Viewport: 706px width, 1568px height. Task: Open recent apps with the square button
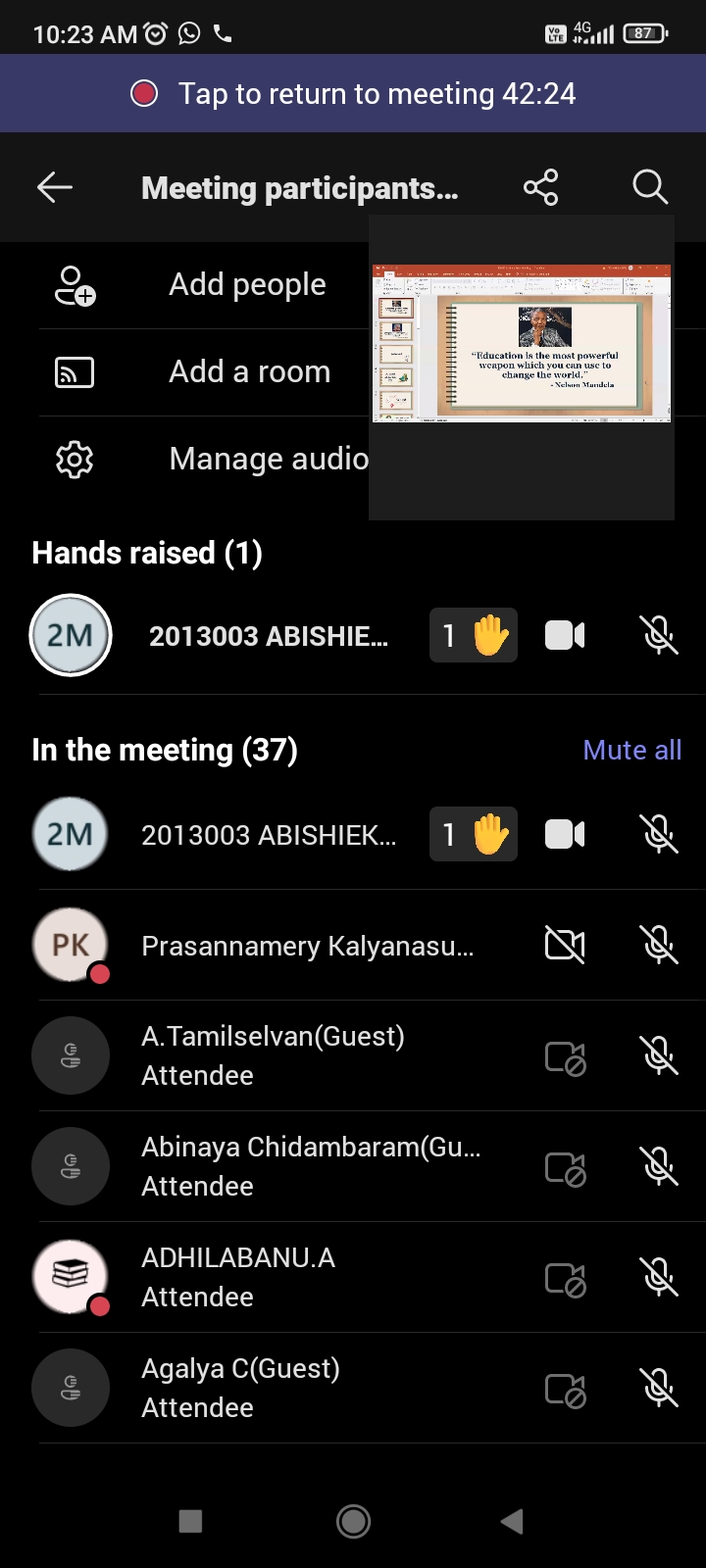coord(191,1521)
